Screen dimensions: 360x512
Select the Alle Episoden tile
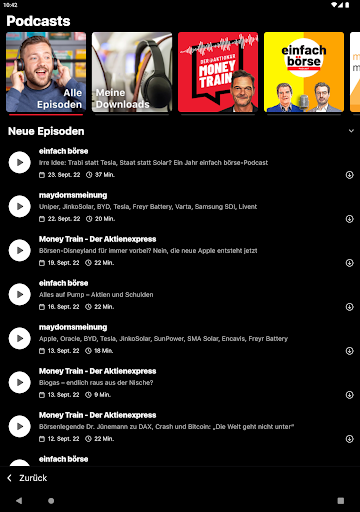click(46, 72)
